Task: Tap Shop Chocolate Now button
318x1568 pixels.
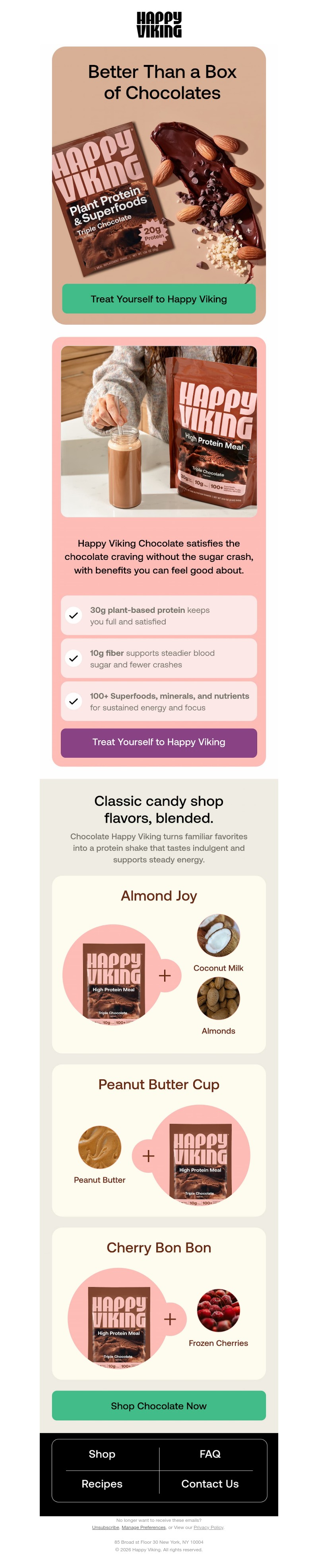Action: (x=159, y=1406)
